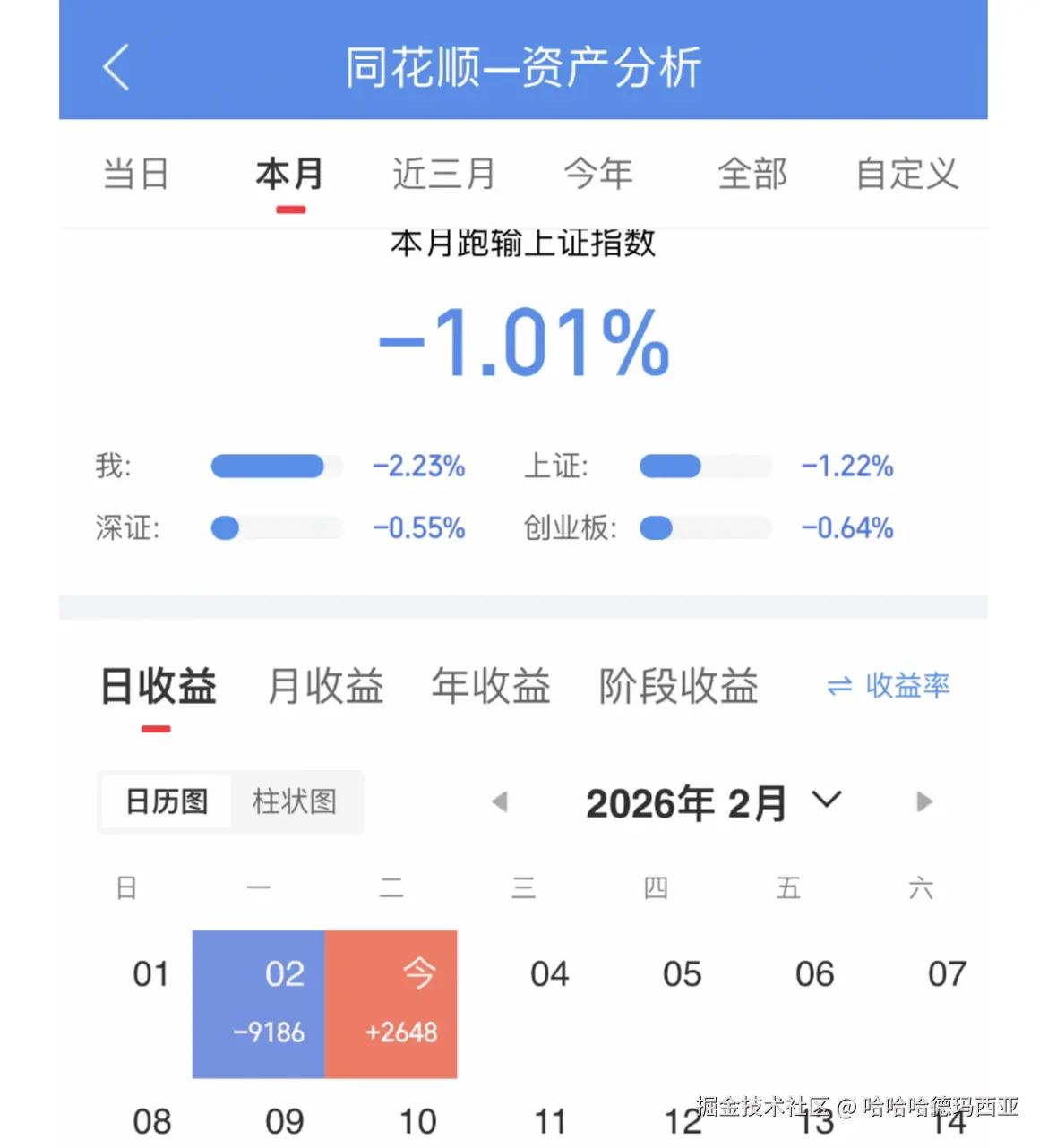This screenshot has width=1048, height=1148.
Task: Click the 创业板 return progress bar
Action: tap(706, 528)
